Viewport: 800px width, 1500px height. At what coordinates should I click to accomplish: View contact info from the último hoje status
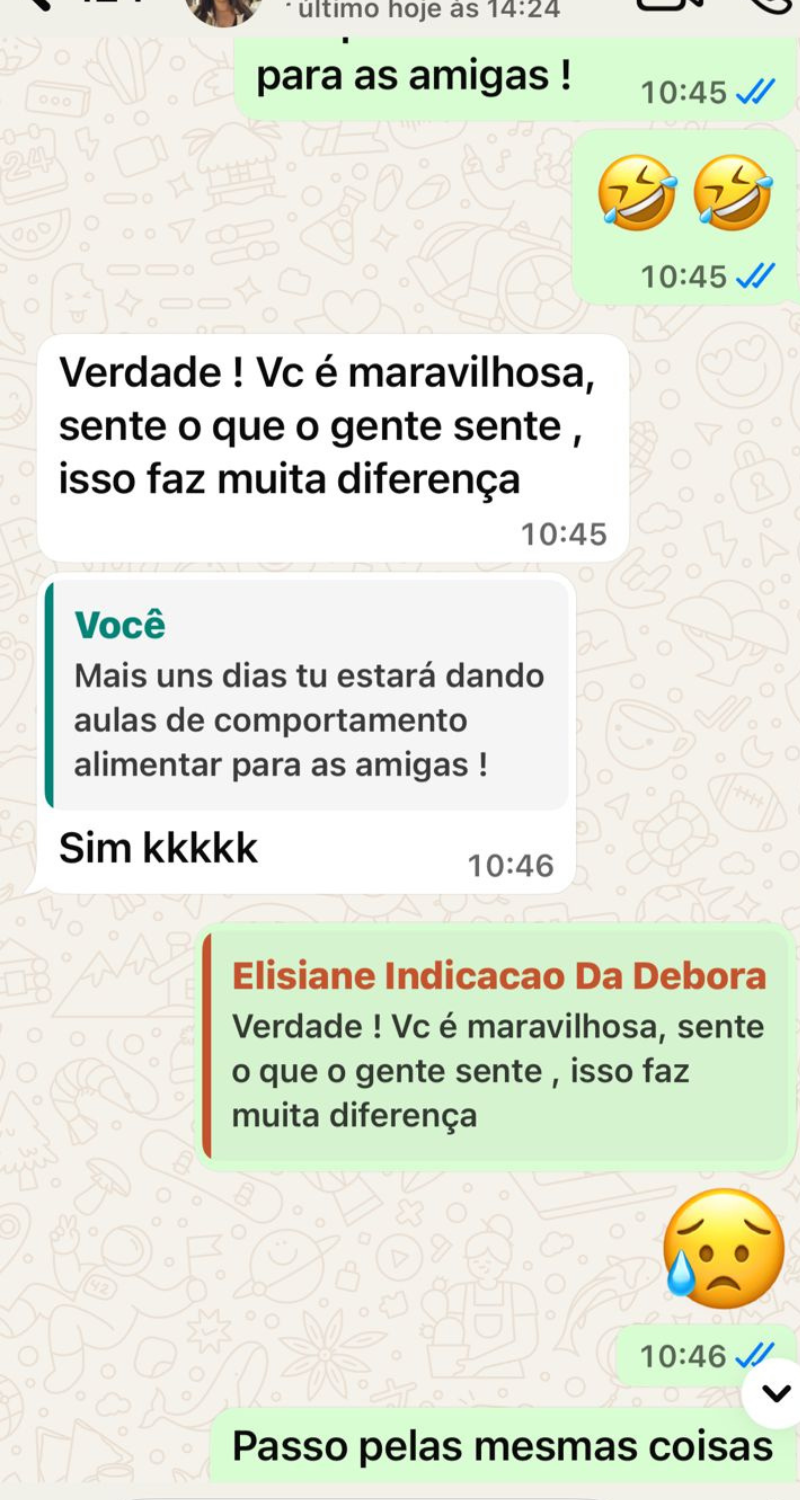(x=418, y=11)
